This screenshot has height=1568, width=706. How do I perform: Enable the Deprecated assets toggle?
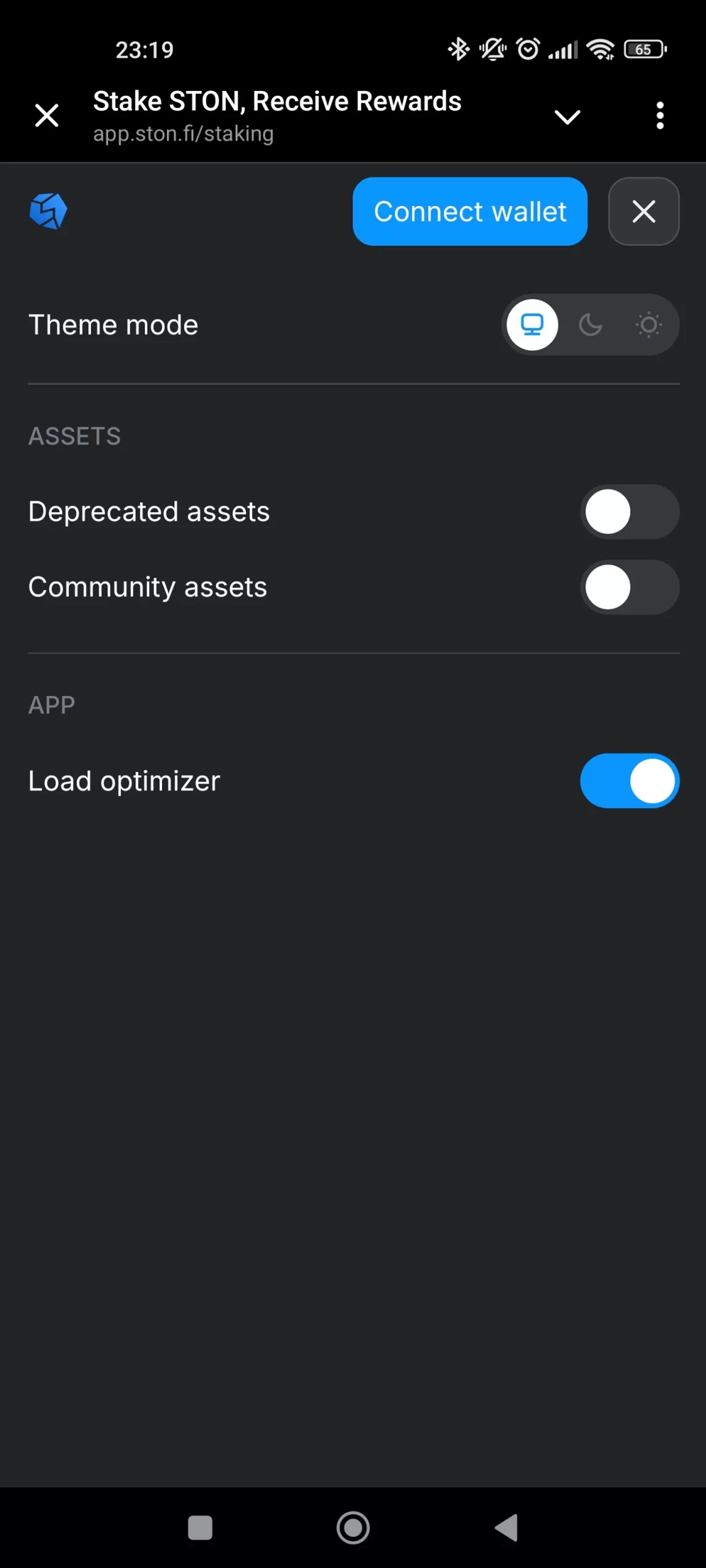[x=630, y=511]
